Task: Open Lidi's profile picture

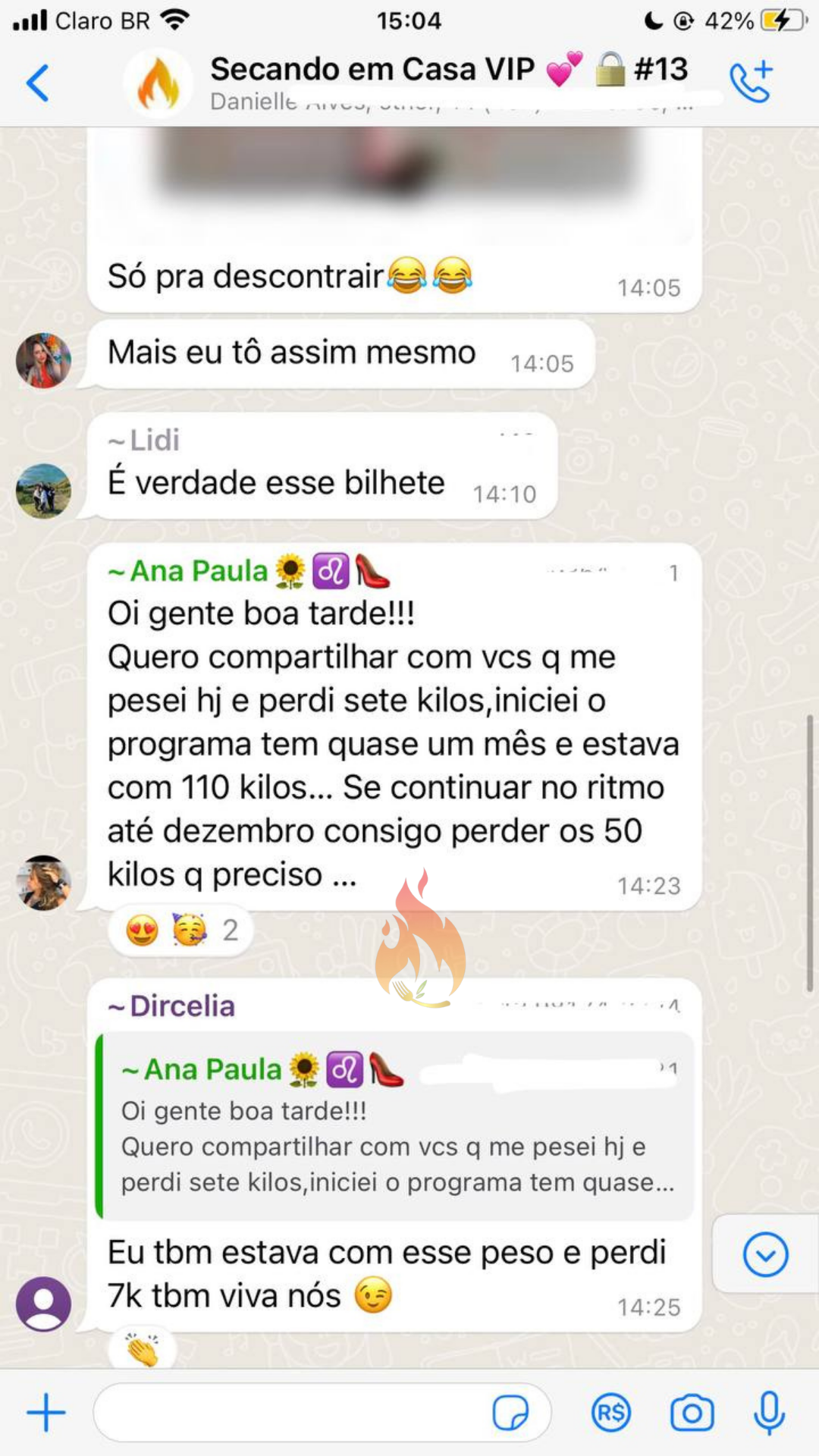Action: (43, 491)
